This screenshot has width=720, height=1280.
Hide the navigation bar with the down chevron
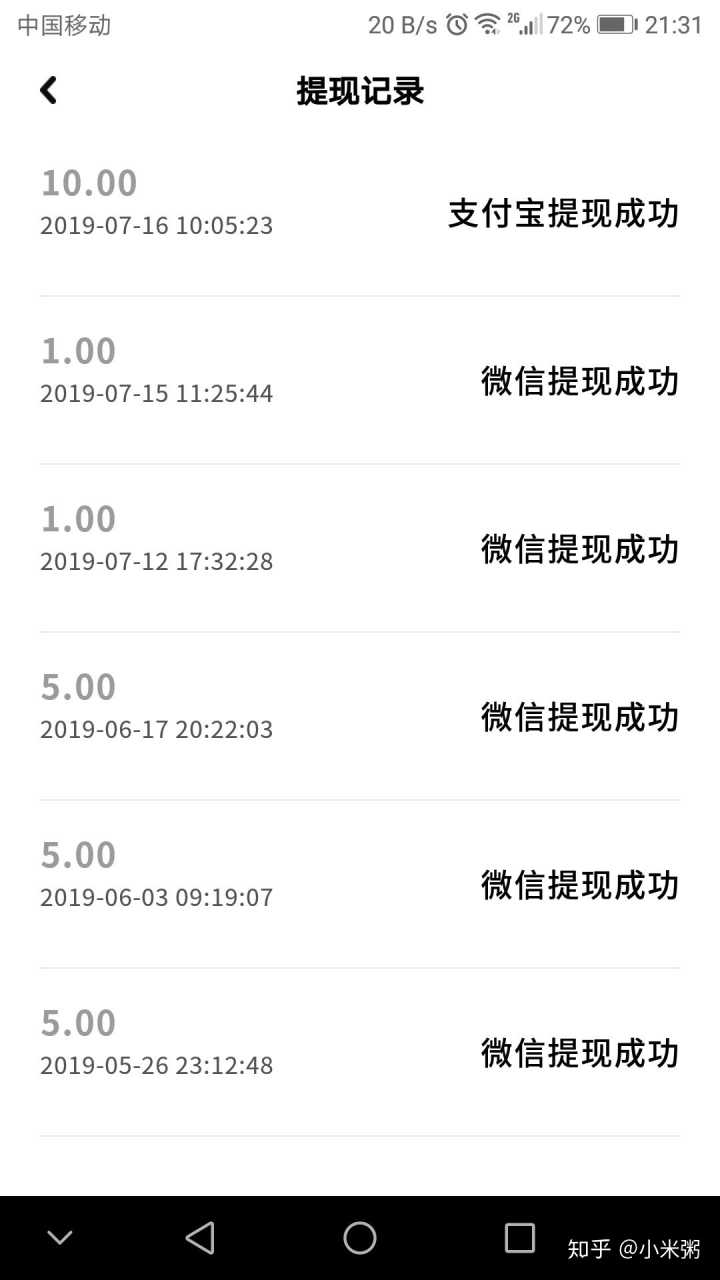point(60,1238)
